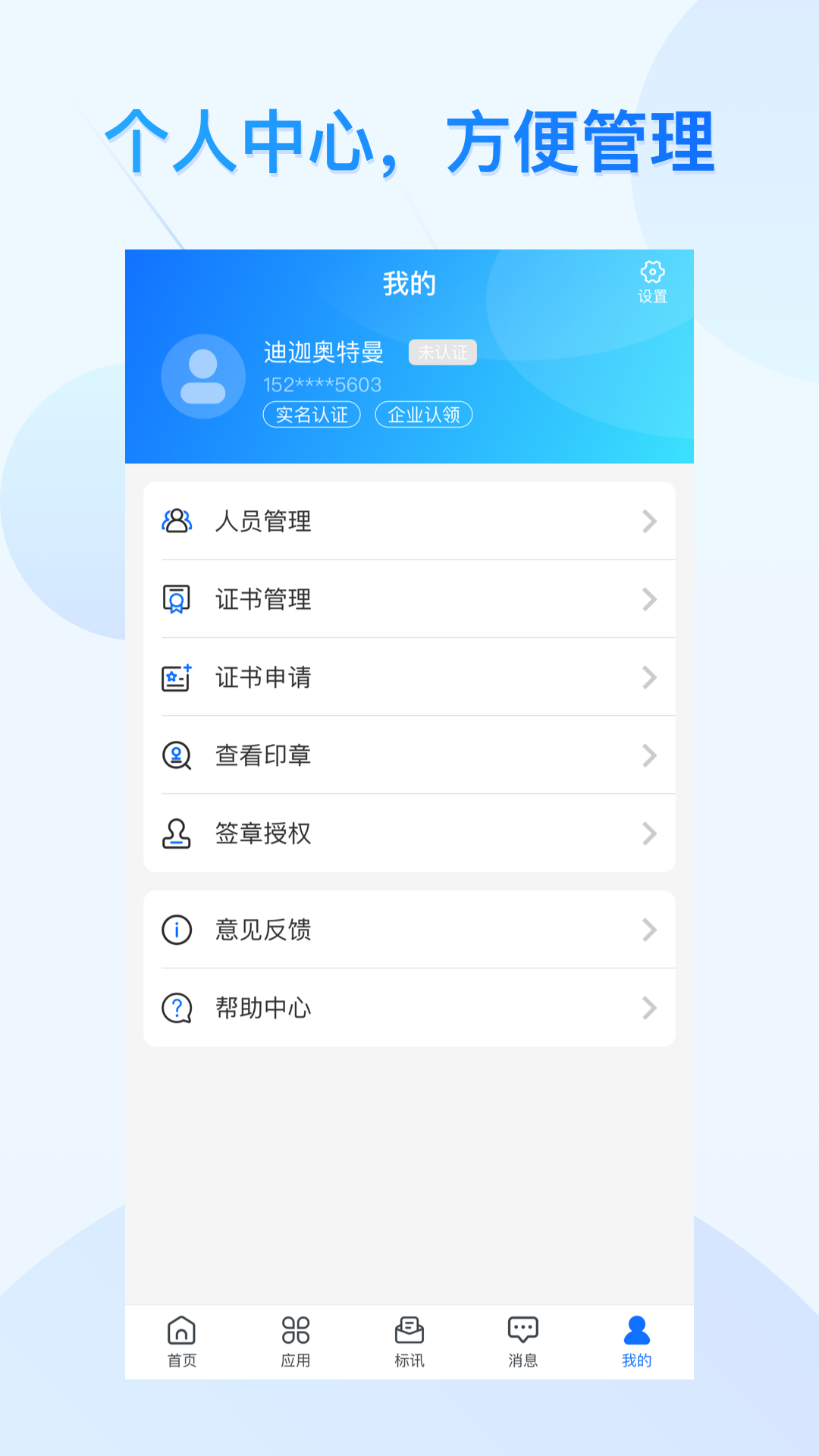The height and width of the screenshot is (1456, 819).
Task: Open the 意见反馈 feedback info icon
Action: point(177,930)
